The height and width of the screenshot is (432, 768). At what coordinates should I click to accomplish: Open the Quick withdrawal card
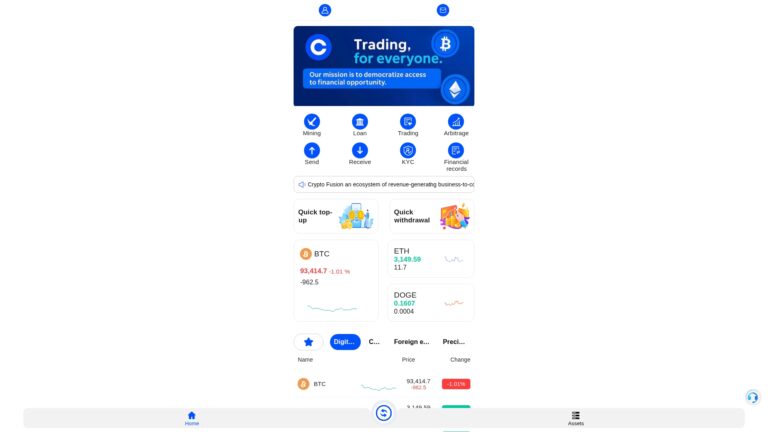tap(431, 216)
